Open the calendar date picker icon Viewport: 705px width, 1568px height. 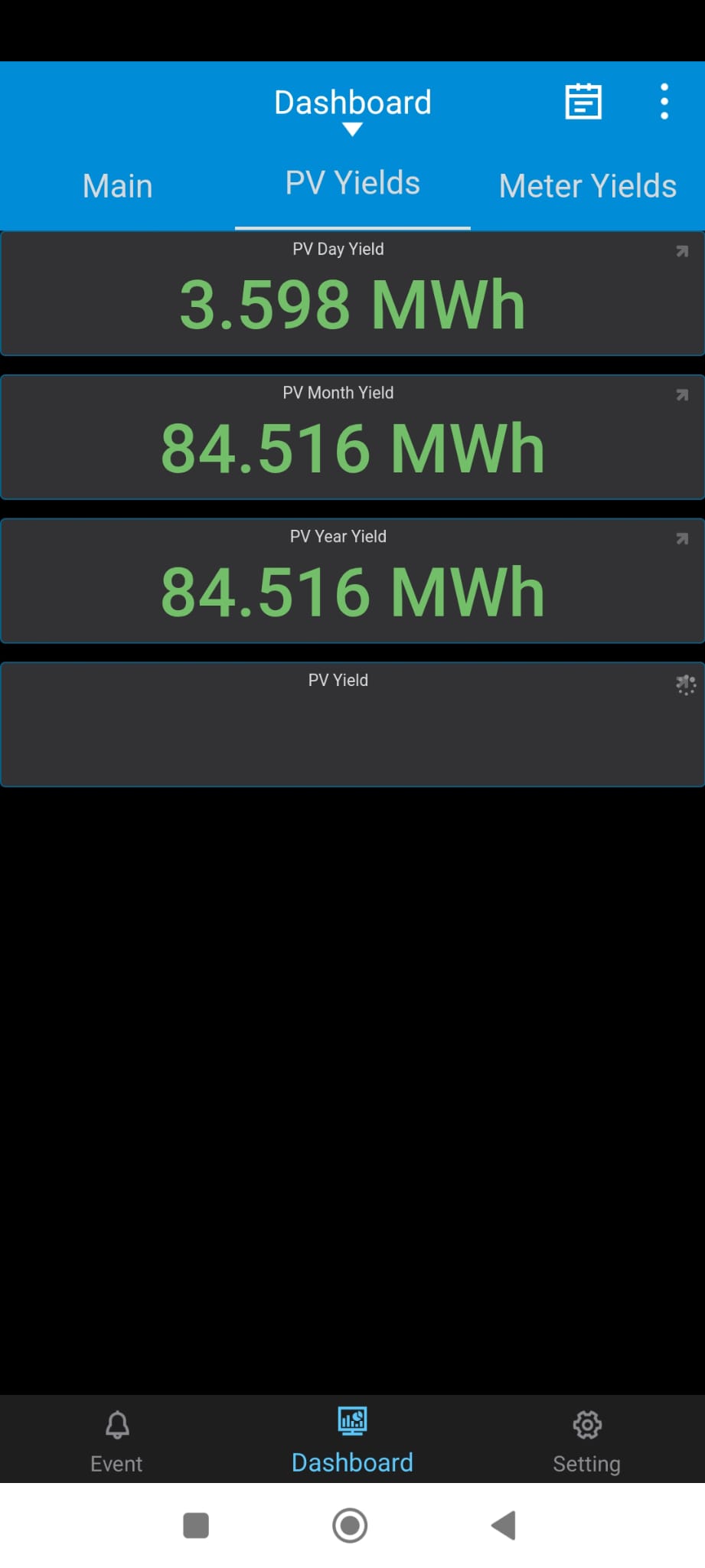point(583,102)
